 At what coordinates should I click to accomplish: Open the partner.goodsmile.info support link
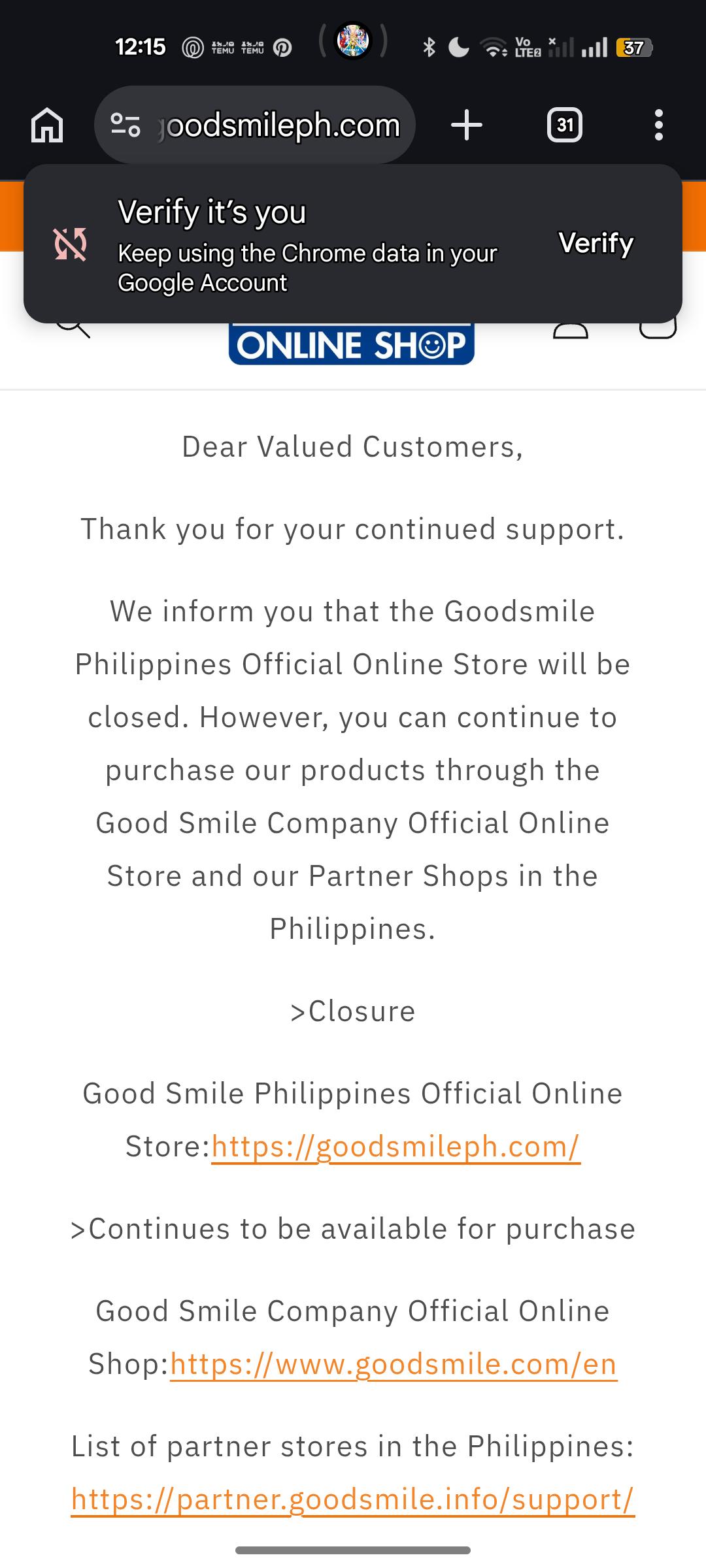coord(353,1499)
